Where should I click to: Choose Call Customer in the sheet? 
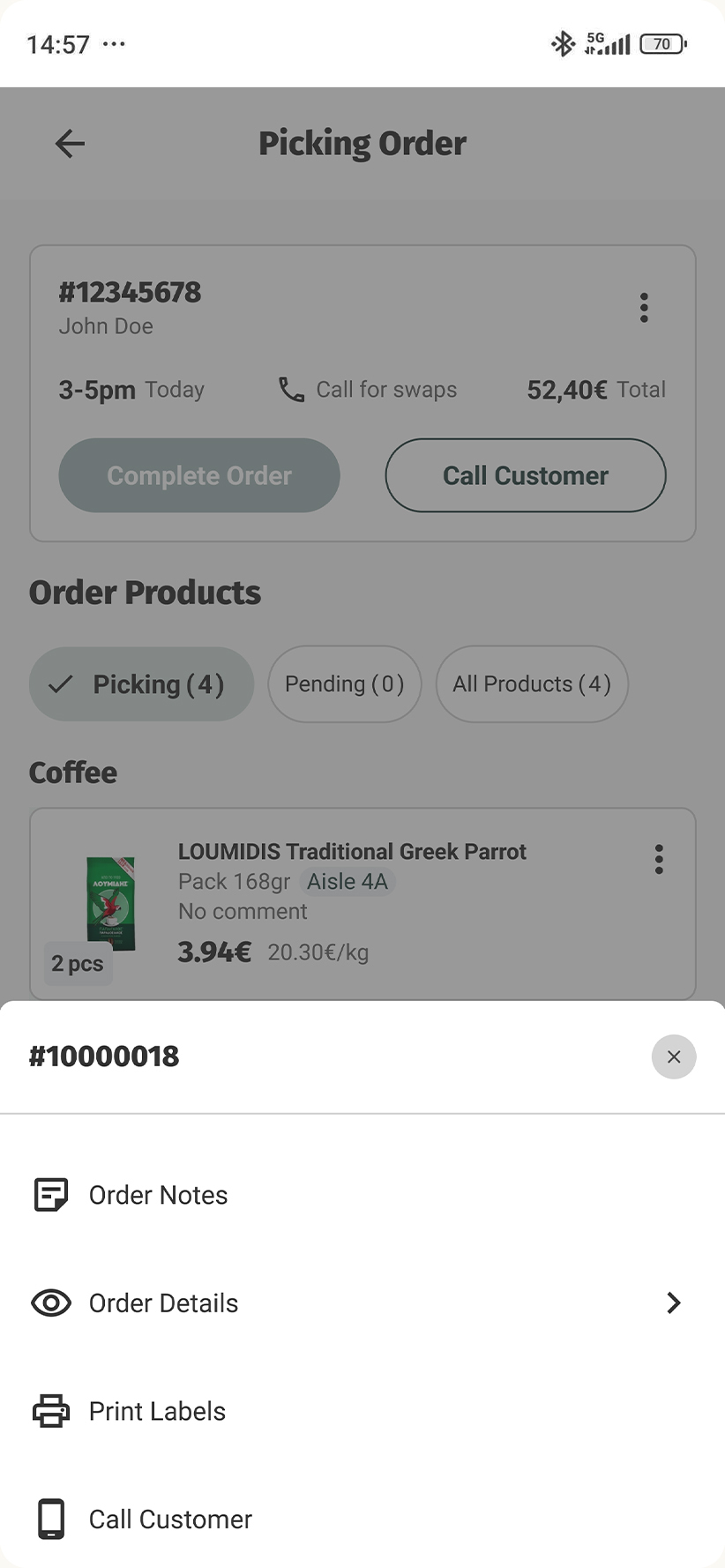(x=170, y=1519)
